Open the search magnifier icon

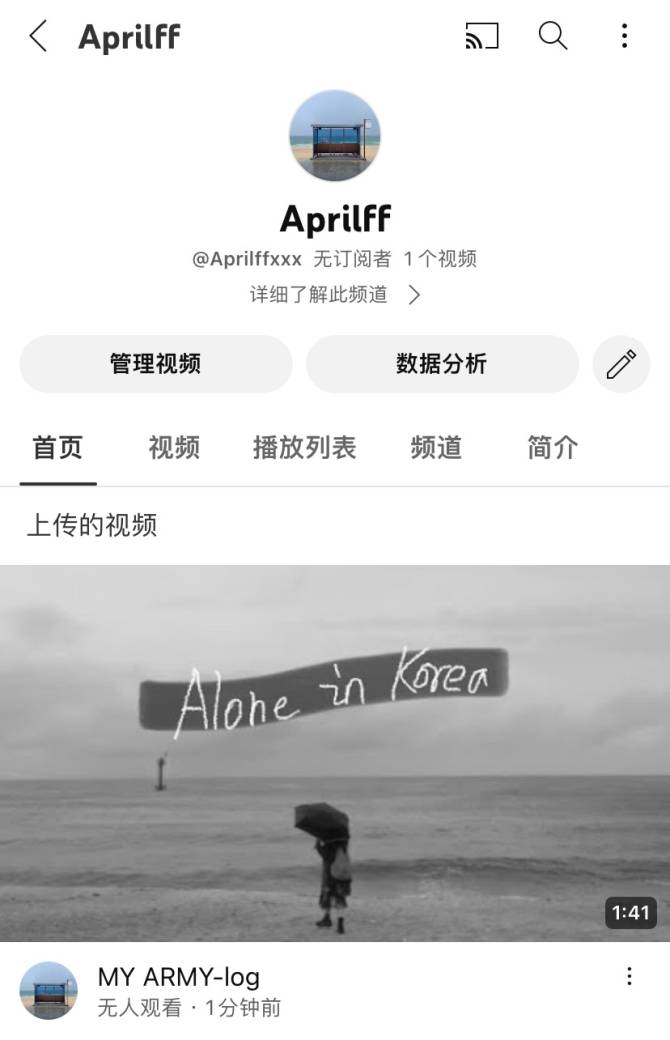tap(553, 37)
